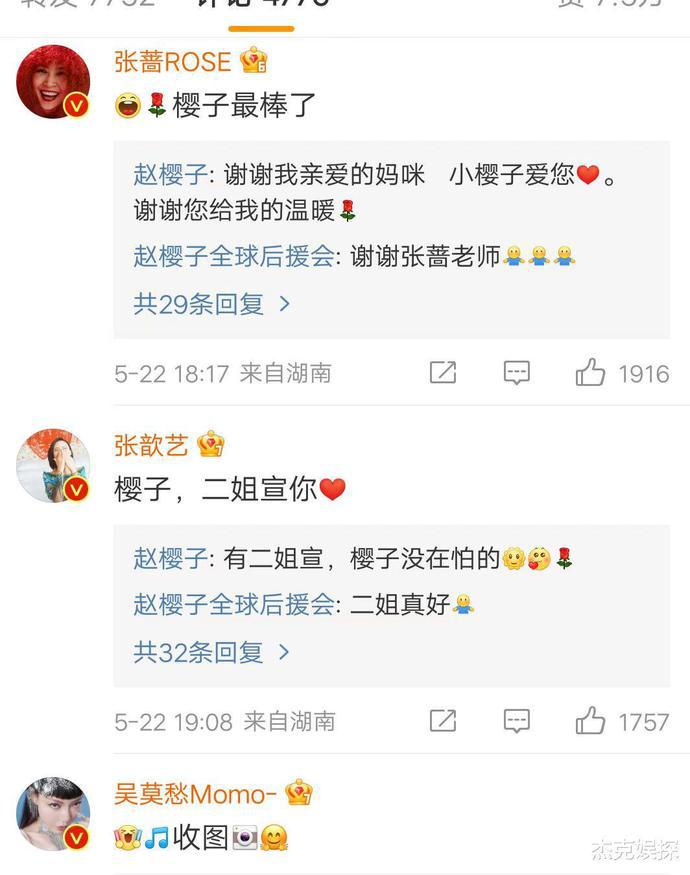Reply to 张蔷ROSE's comment

tap(516, 373)
